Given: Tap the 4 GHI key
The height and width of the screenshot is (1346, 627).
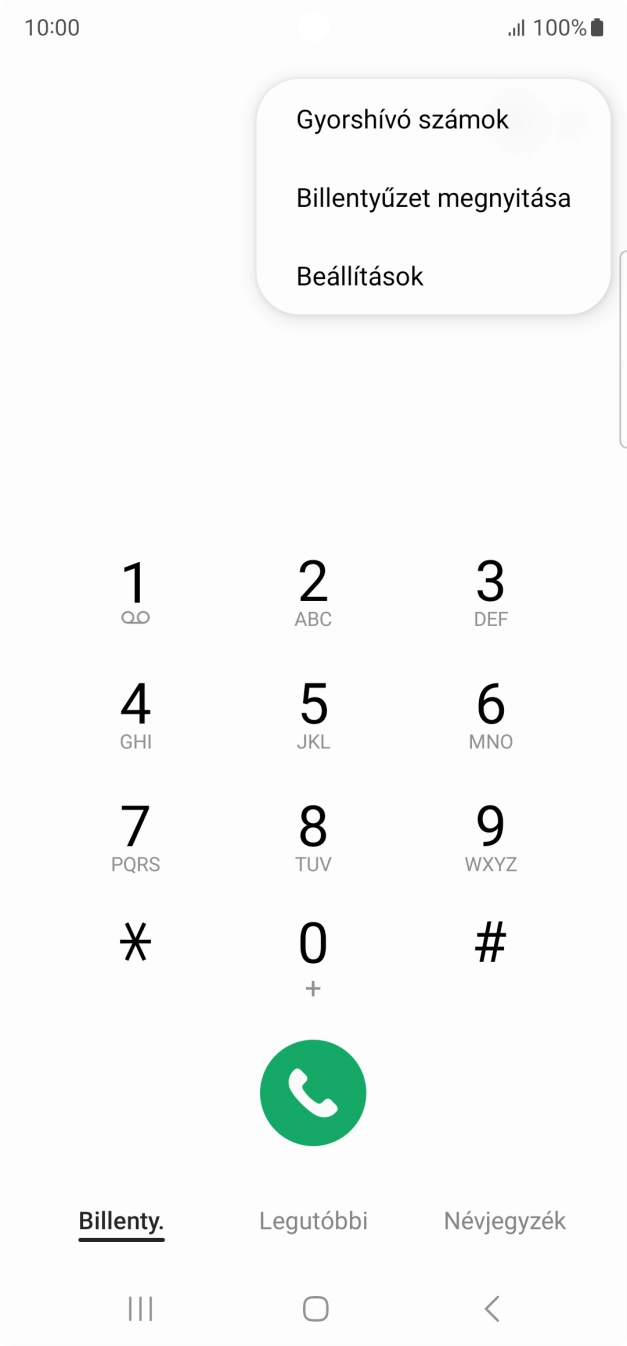Looking at the screenshot, I should pyautogui.click(x=135, y=714).
